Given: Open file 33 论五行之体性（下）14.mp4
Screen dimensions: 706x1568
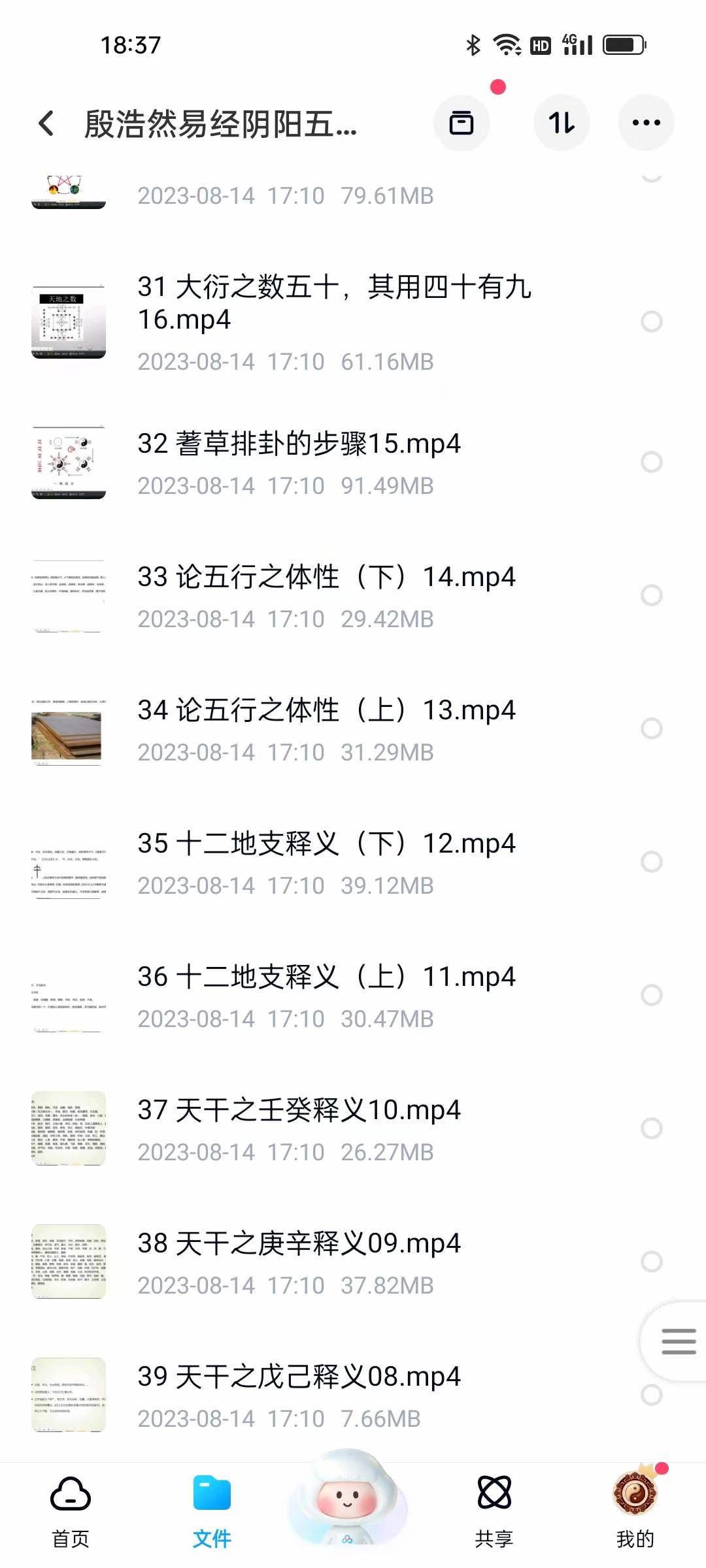Looking at the screenshot, I should pyautogui.click(x=327, y=576).
